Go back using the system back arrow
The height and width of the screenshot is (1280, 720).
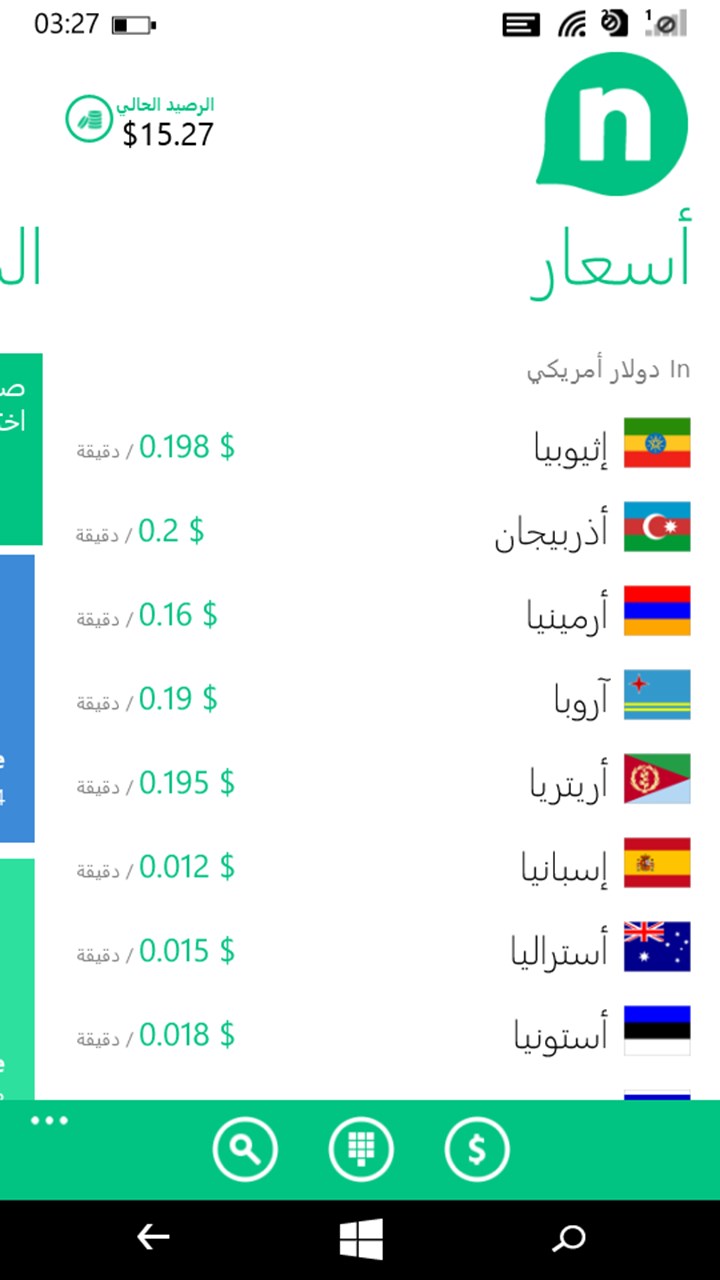pyautogui.click(x=153, y=1239)
